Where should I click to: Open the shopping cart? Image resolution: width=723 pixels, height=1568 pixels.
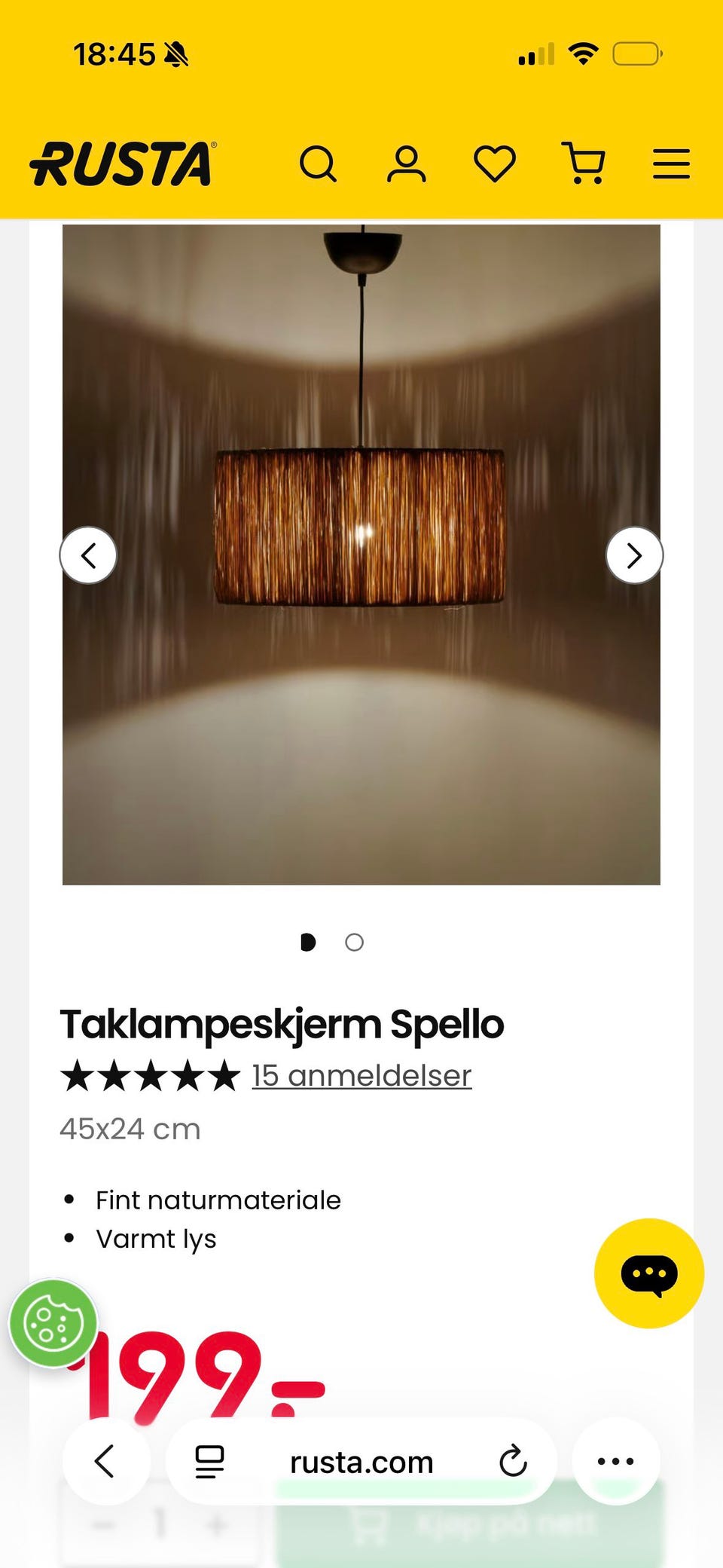click(x=585, y=164)
